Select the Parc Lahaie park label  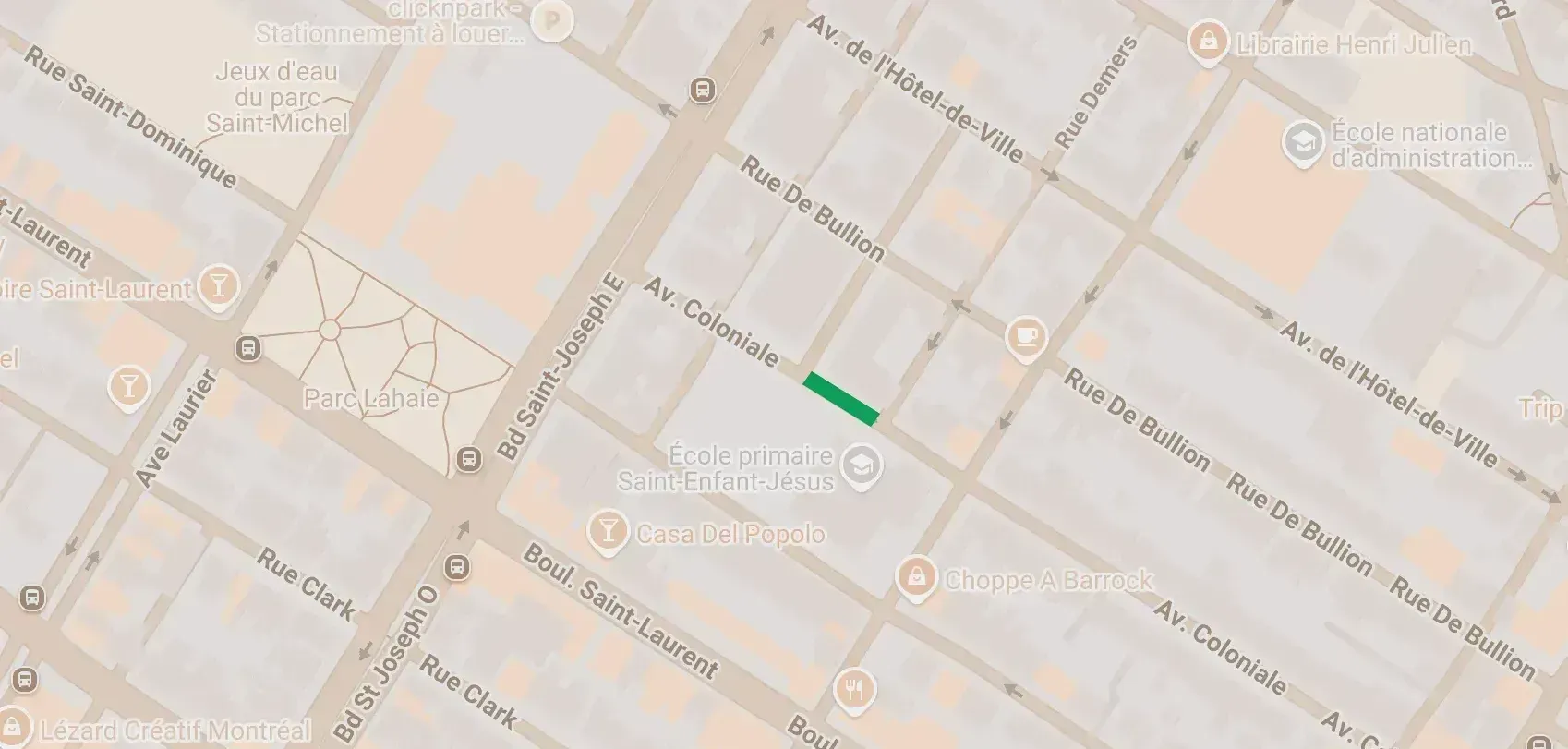(371, 399)
